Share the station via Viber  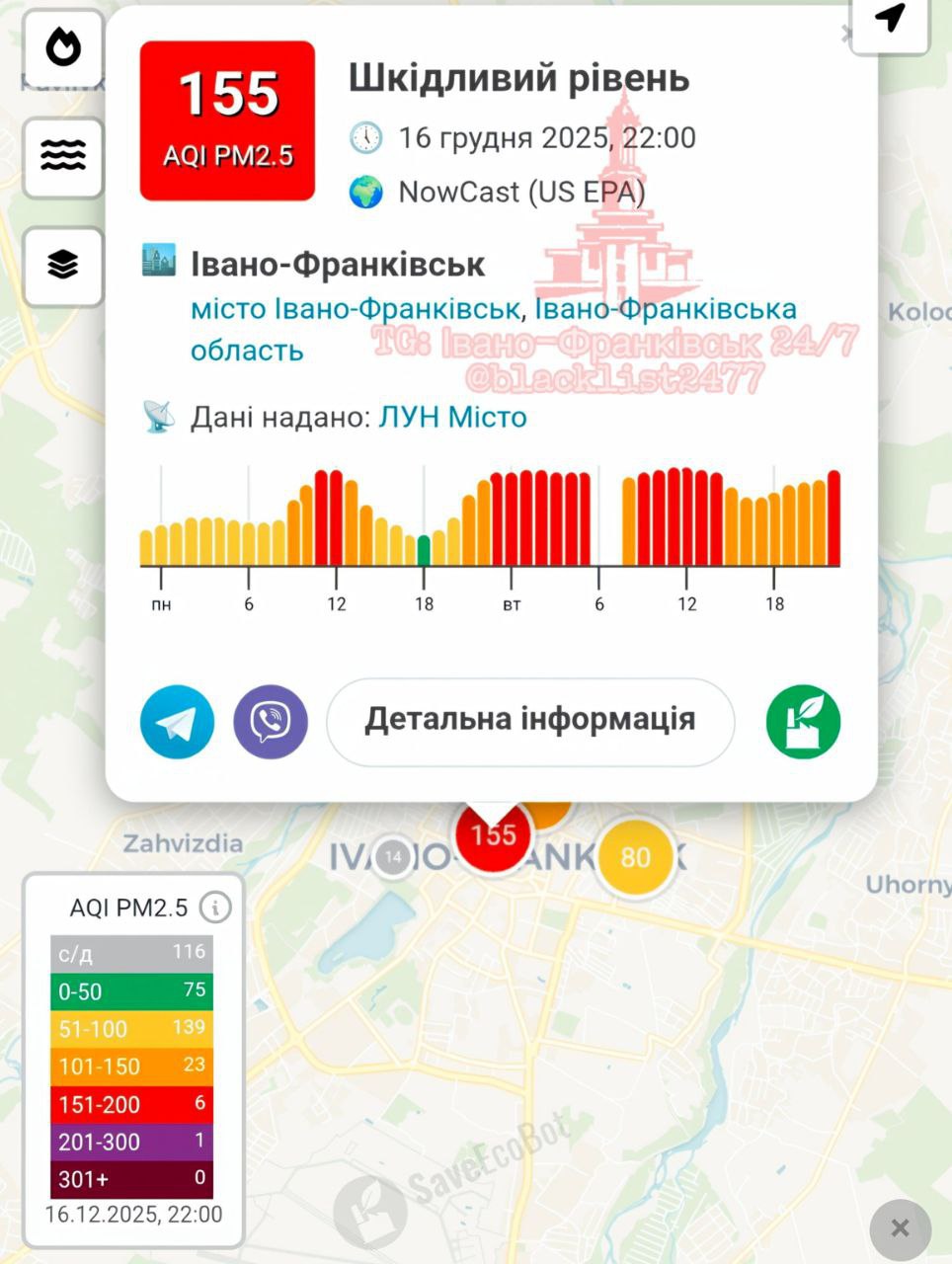(x=271, y=722)
